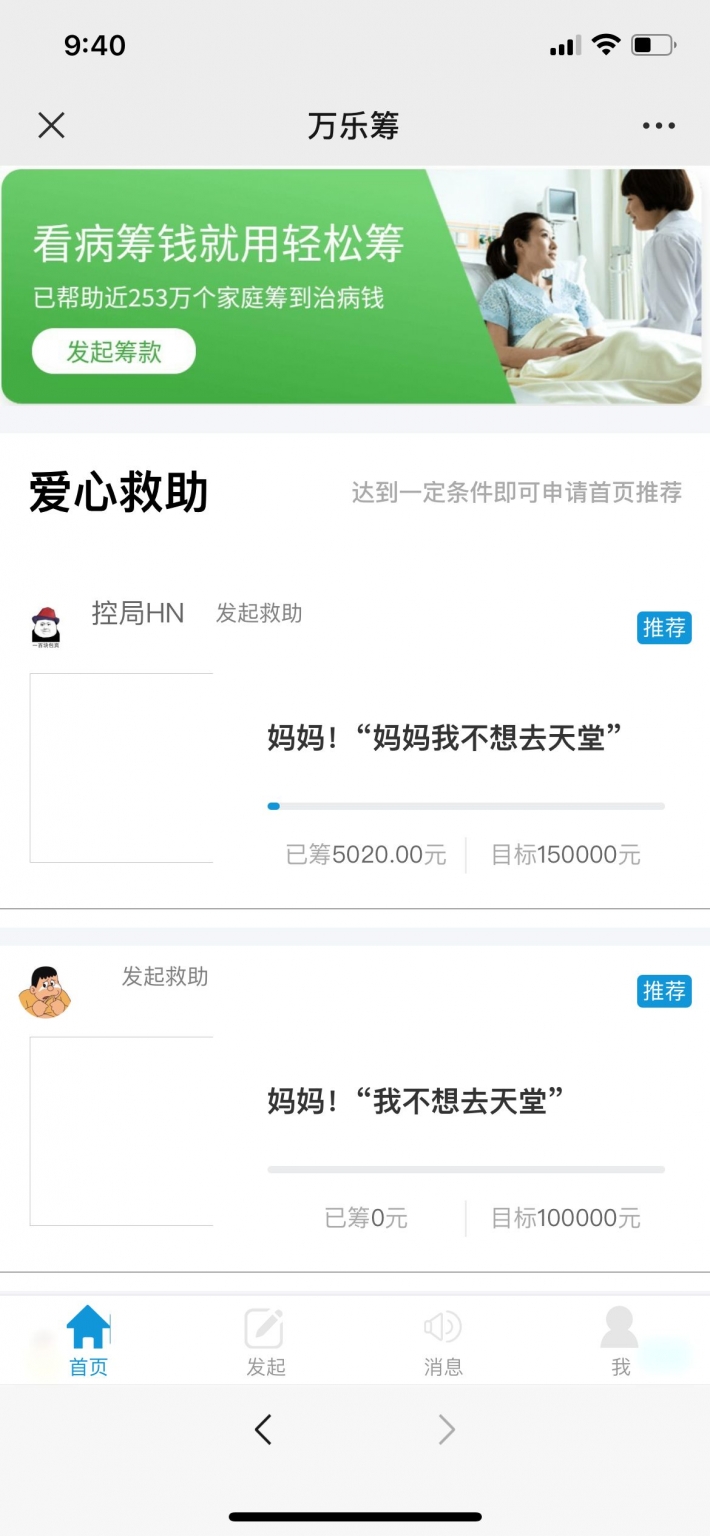Tap the 发起筹款 button on banner
Screen dimensions: 710x1536
pos(114,351)
